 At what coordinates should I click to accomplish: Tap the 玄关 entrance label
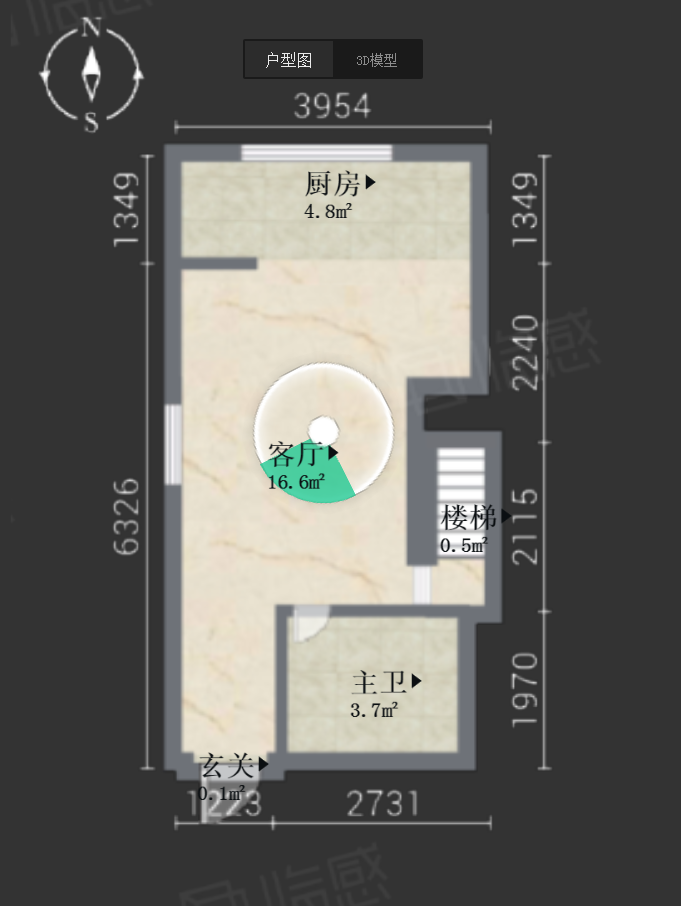(234, 767)
